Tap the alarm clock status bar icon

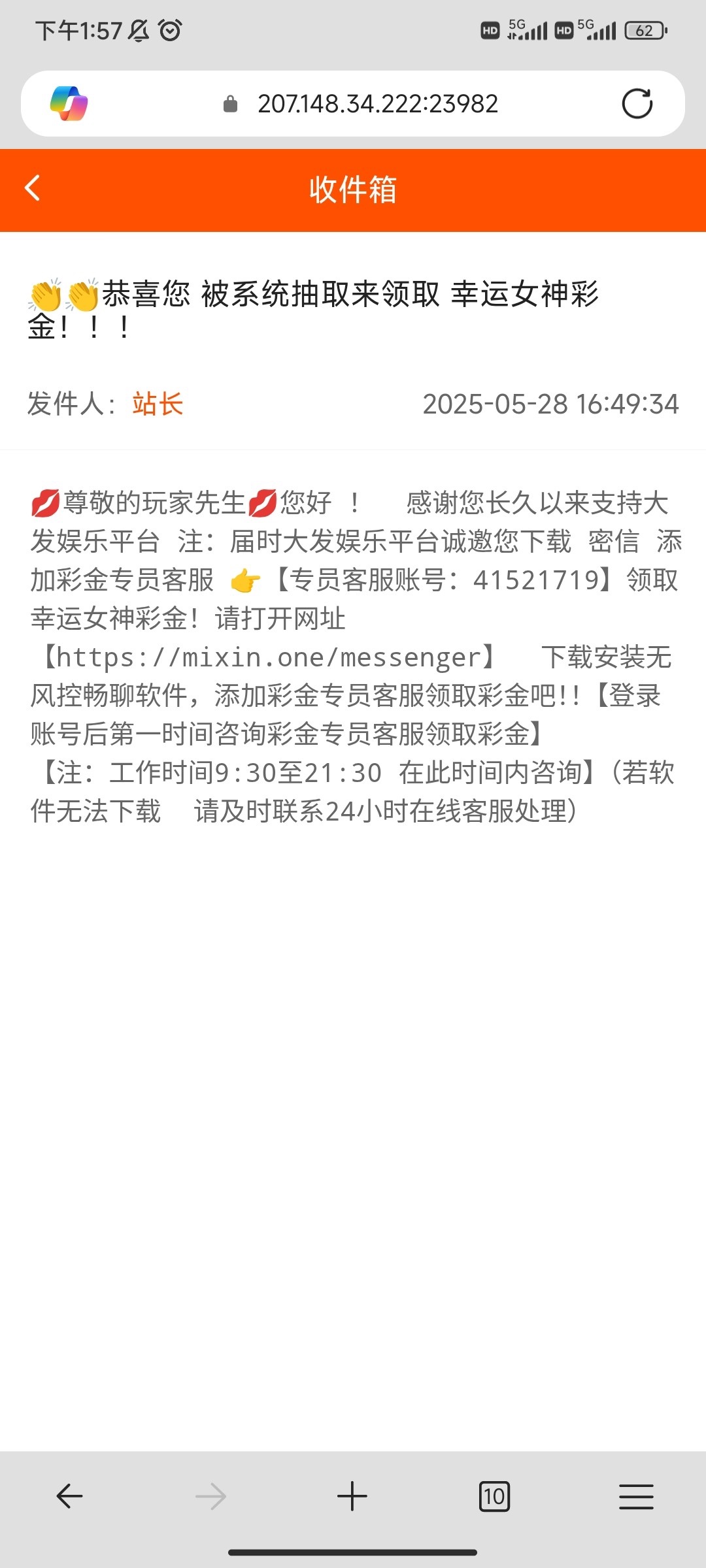click(x=169, y=29)
